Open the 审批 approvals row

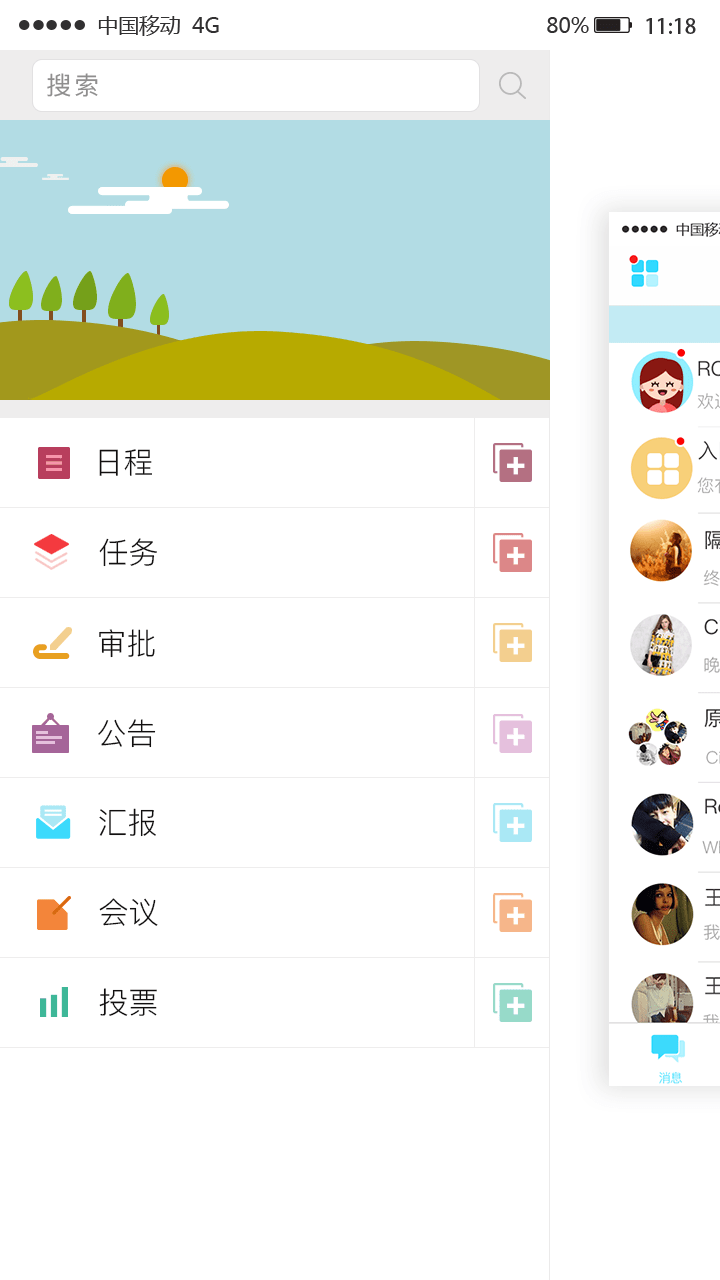(237, 643)
